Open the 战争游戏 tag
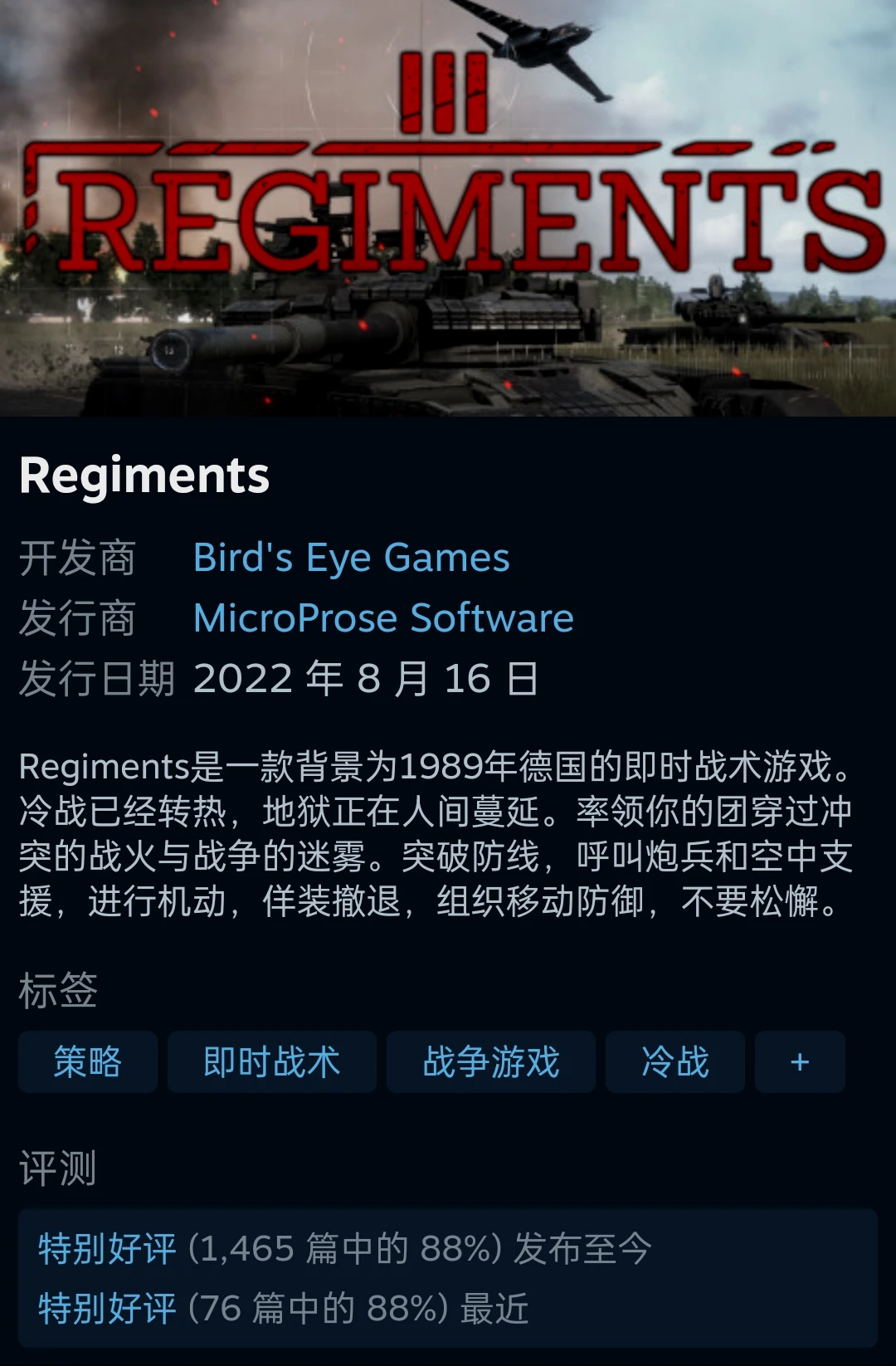This screenshot has width=896, height=1366. click(490, 1061)
